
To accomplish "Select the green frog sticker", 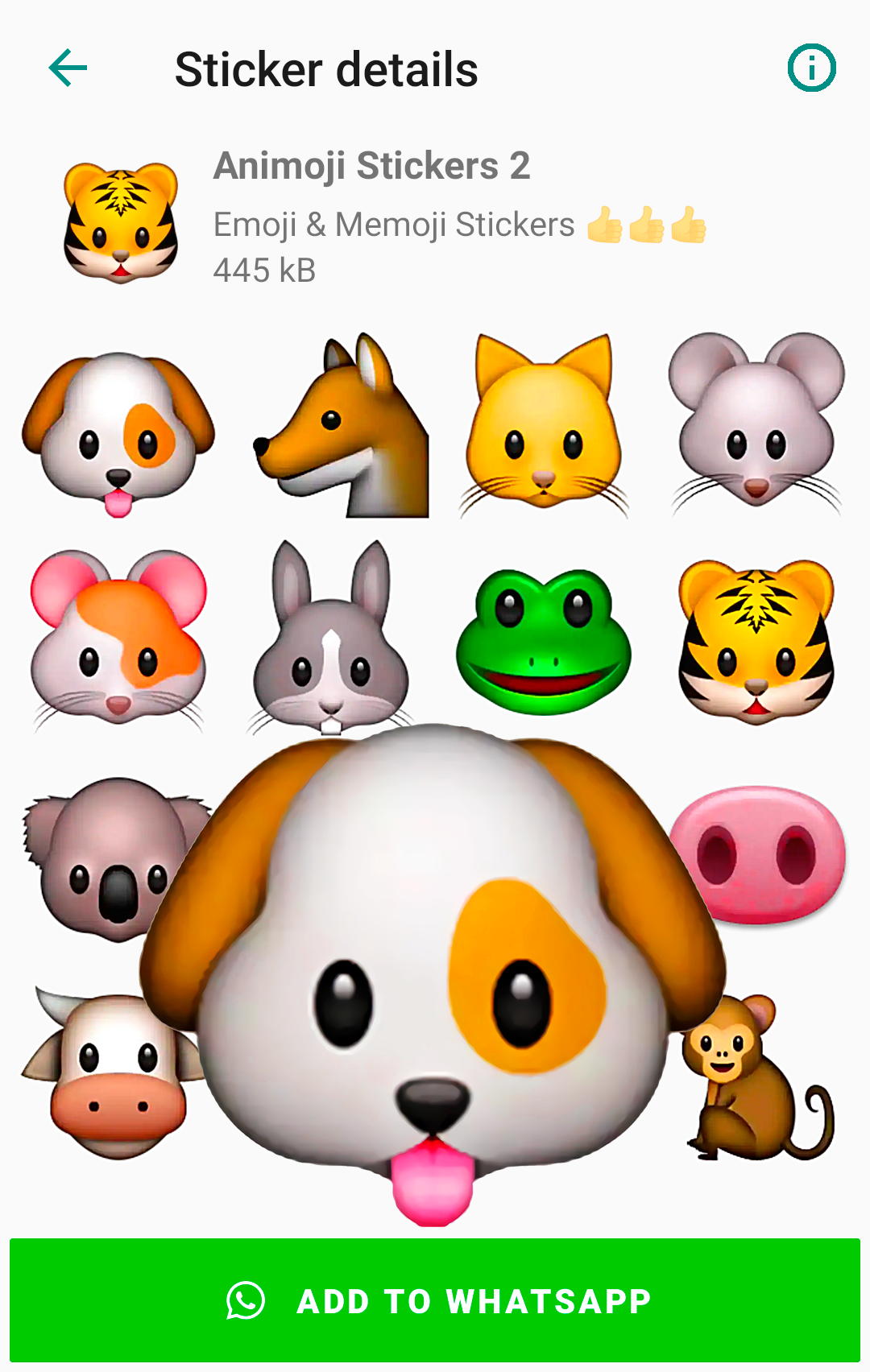I will point(544,640).
